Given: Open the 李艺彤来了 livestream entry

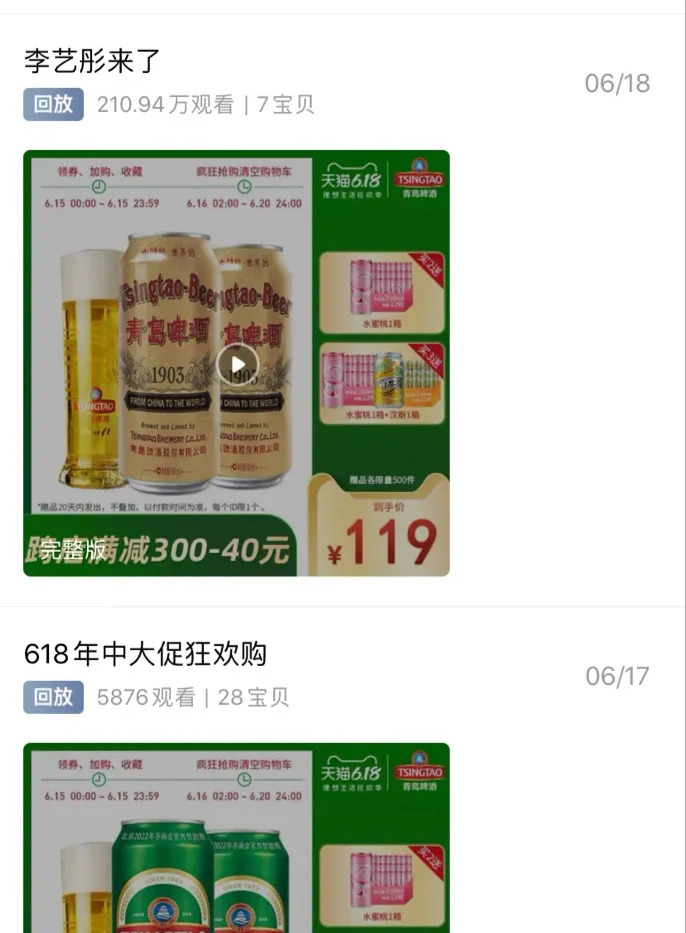Looking at the screenshot, I should tap(92, 61).
